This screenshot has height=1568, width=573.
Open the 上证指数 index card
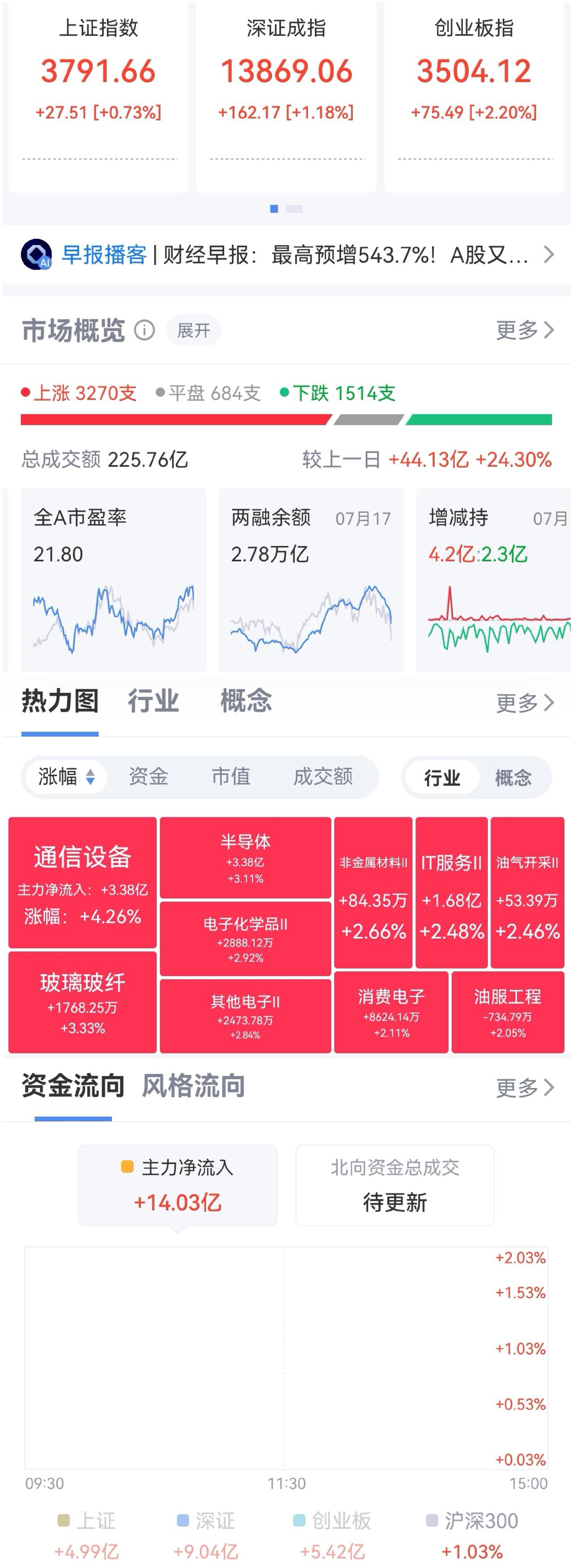(98, 98)
